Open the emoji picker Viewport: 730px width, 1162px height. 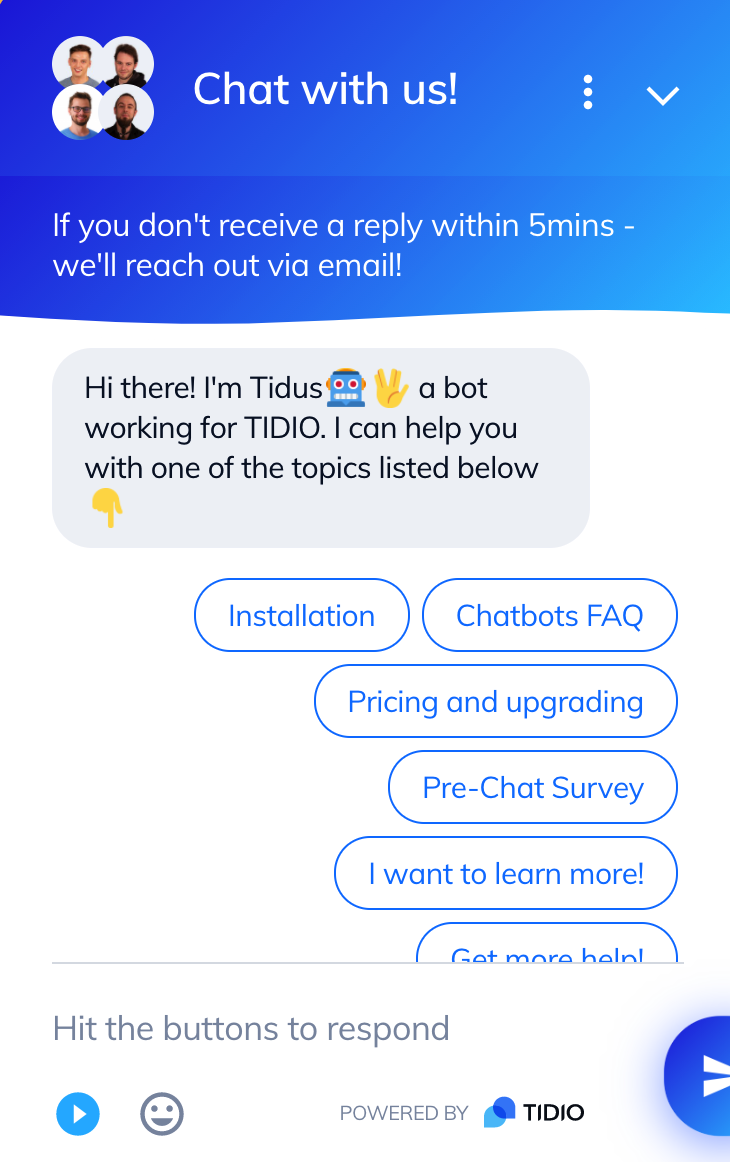[162, 1113]
